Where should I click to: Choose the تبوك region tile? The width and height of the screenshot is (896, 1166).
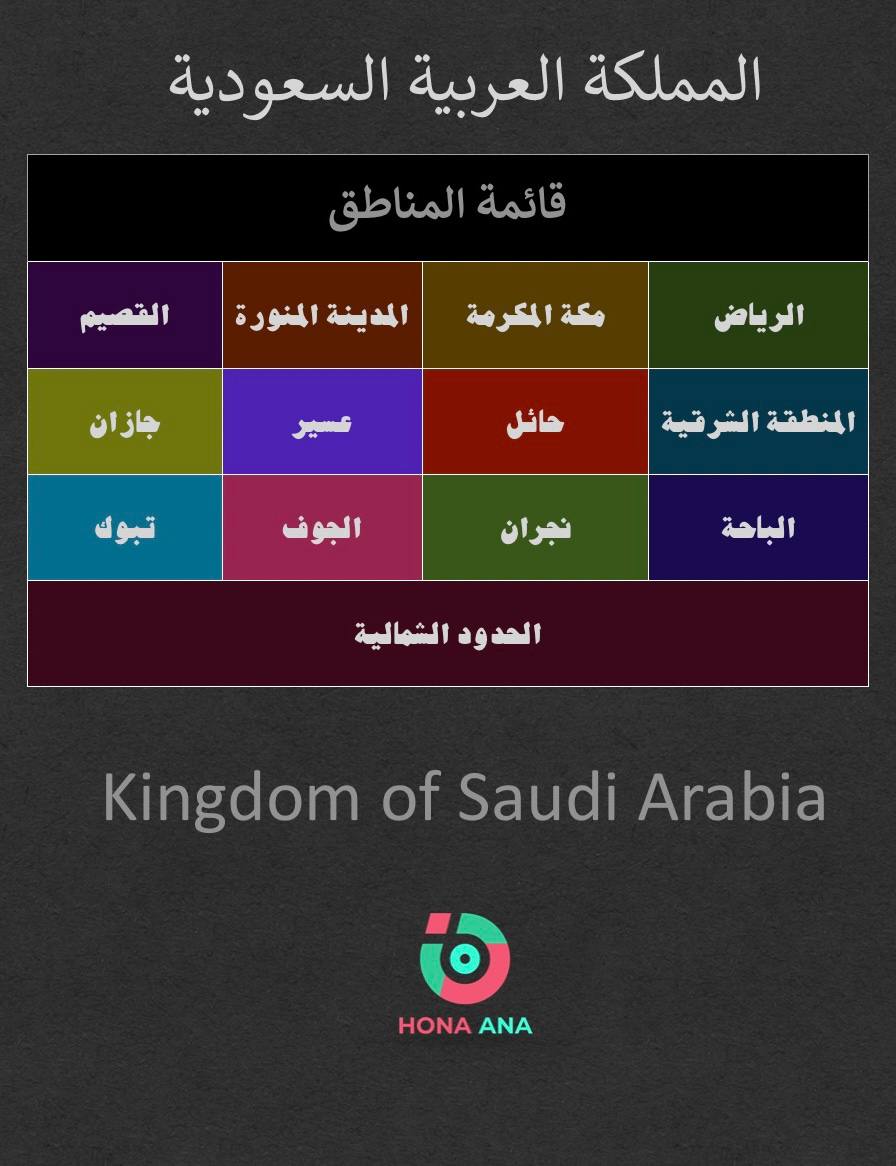125,528
